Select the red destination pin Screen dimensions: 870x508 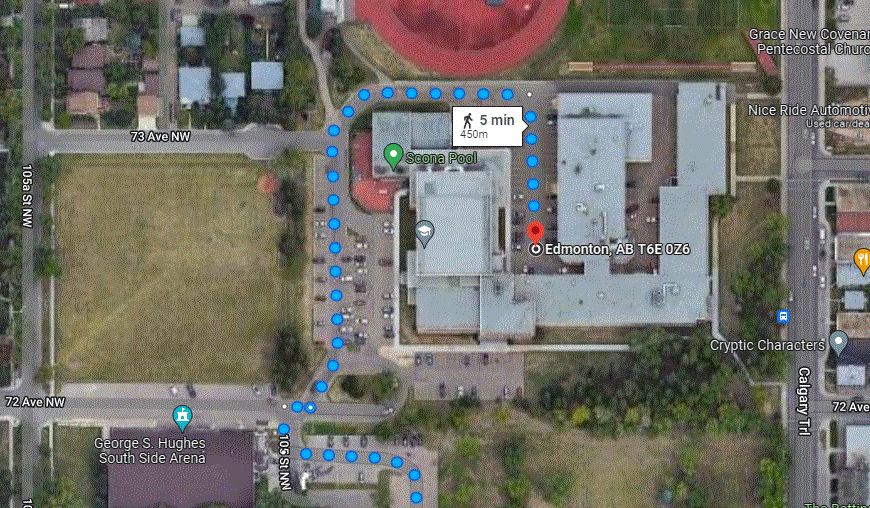[535, 232]
